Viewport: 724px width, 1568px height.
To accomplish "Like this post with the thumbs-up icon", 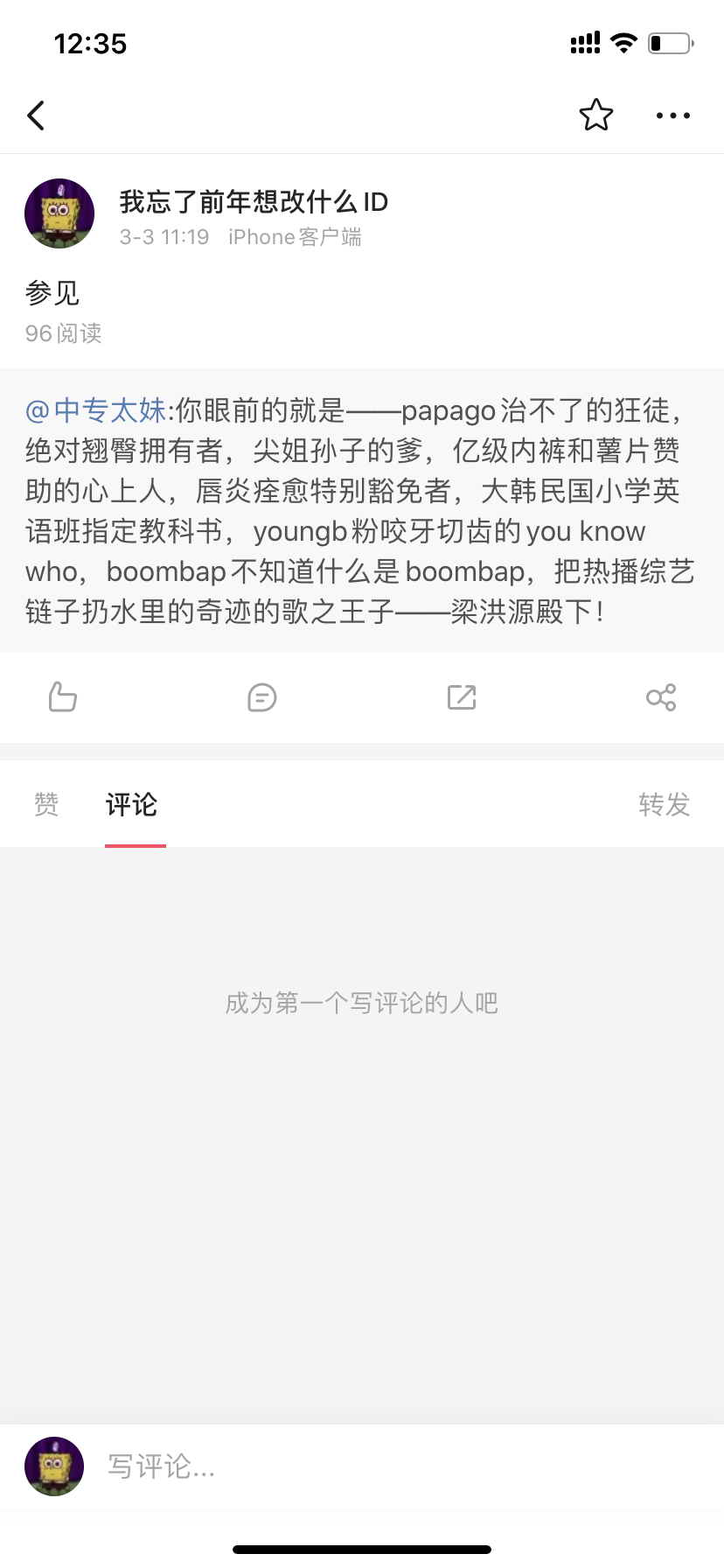I will (x=63, y=697).
